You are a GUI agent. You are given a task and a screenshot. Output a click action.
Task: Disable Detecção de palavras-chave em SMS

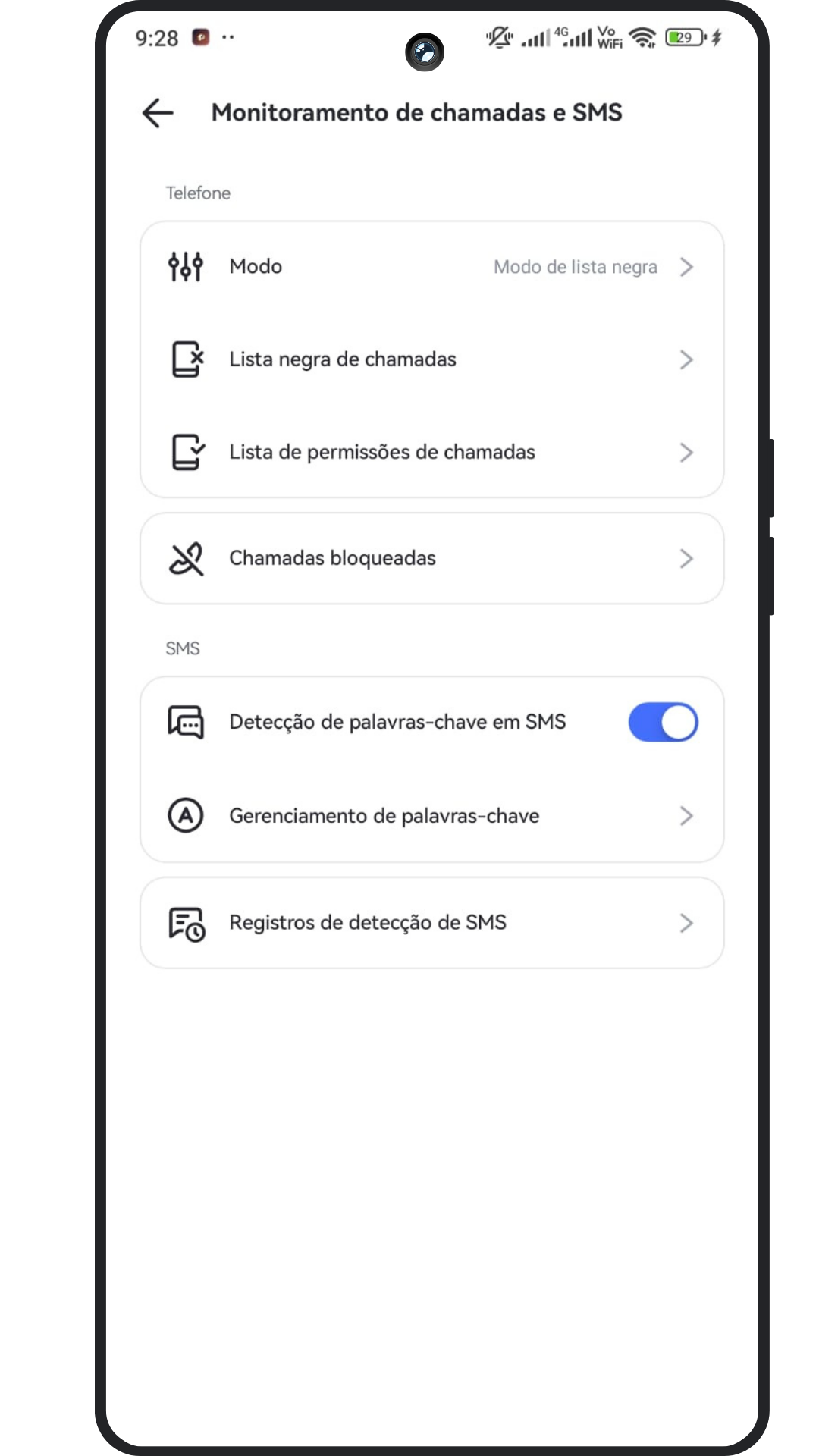(x=662, y=722)
